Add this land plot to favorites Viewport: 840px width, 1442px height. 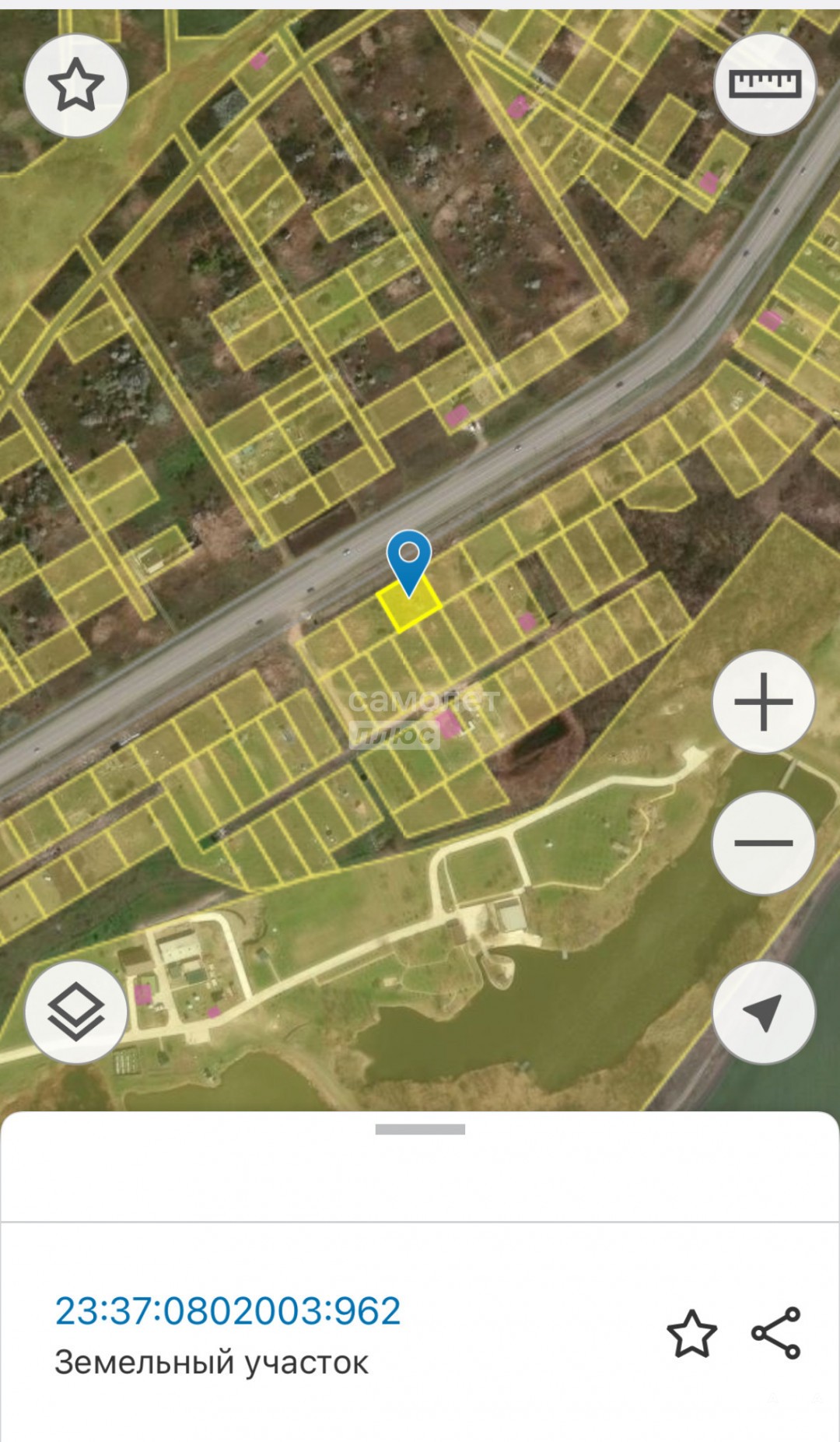[x=691, y=1334]
